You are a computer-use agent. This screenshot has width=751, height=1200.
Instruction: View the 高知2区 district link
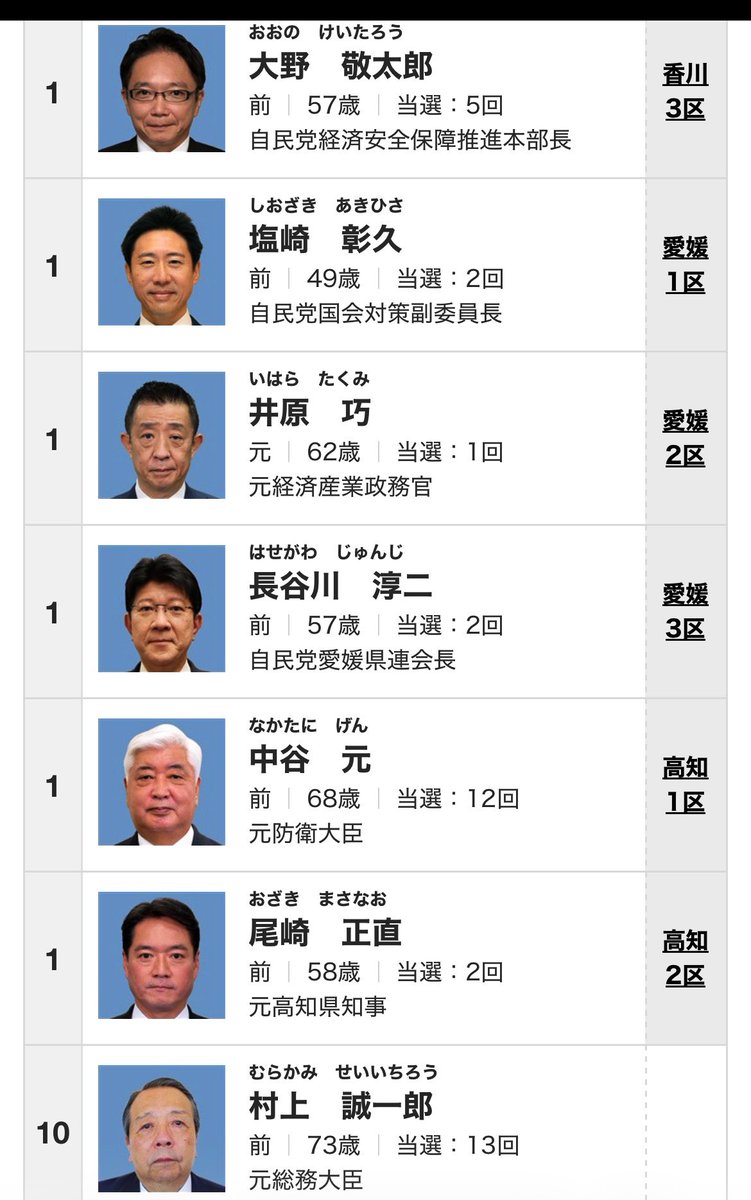point(685,958)
